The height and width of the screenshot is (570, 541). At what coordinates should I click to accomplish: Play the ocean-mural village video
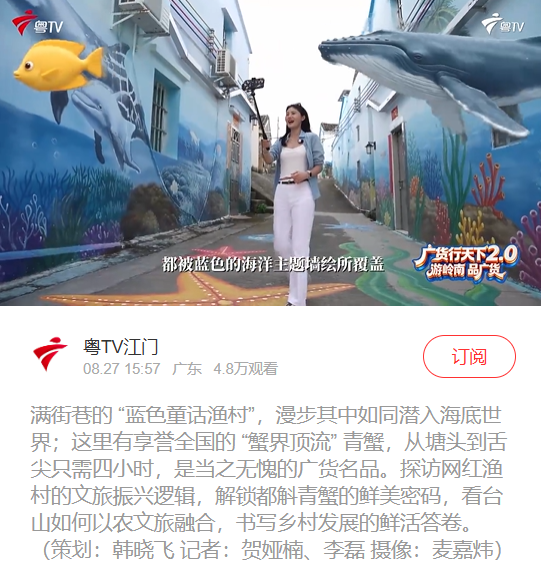coord(270,153)
